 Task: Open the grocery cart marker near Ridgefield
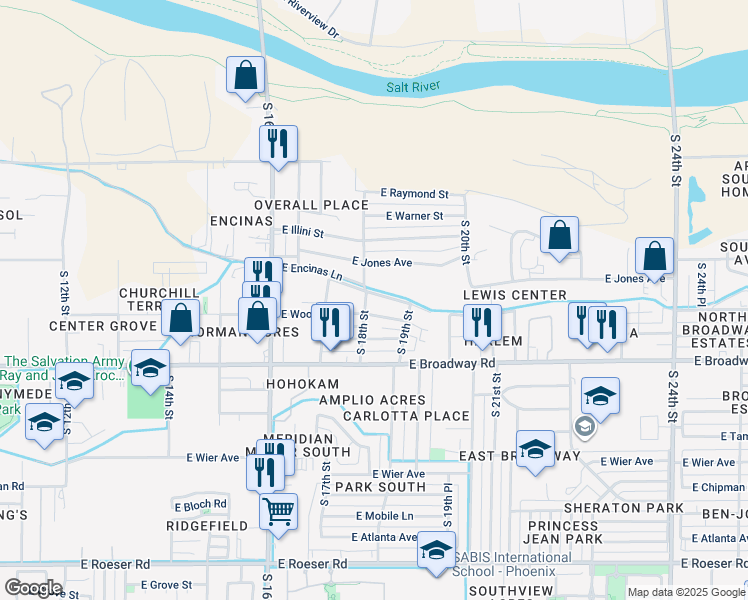(x=279, y=512)
